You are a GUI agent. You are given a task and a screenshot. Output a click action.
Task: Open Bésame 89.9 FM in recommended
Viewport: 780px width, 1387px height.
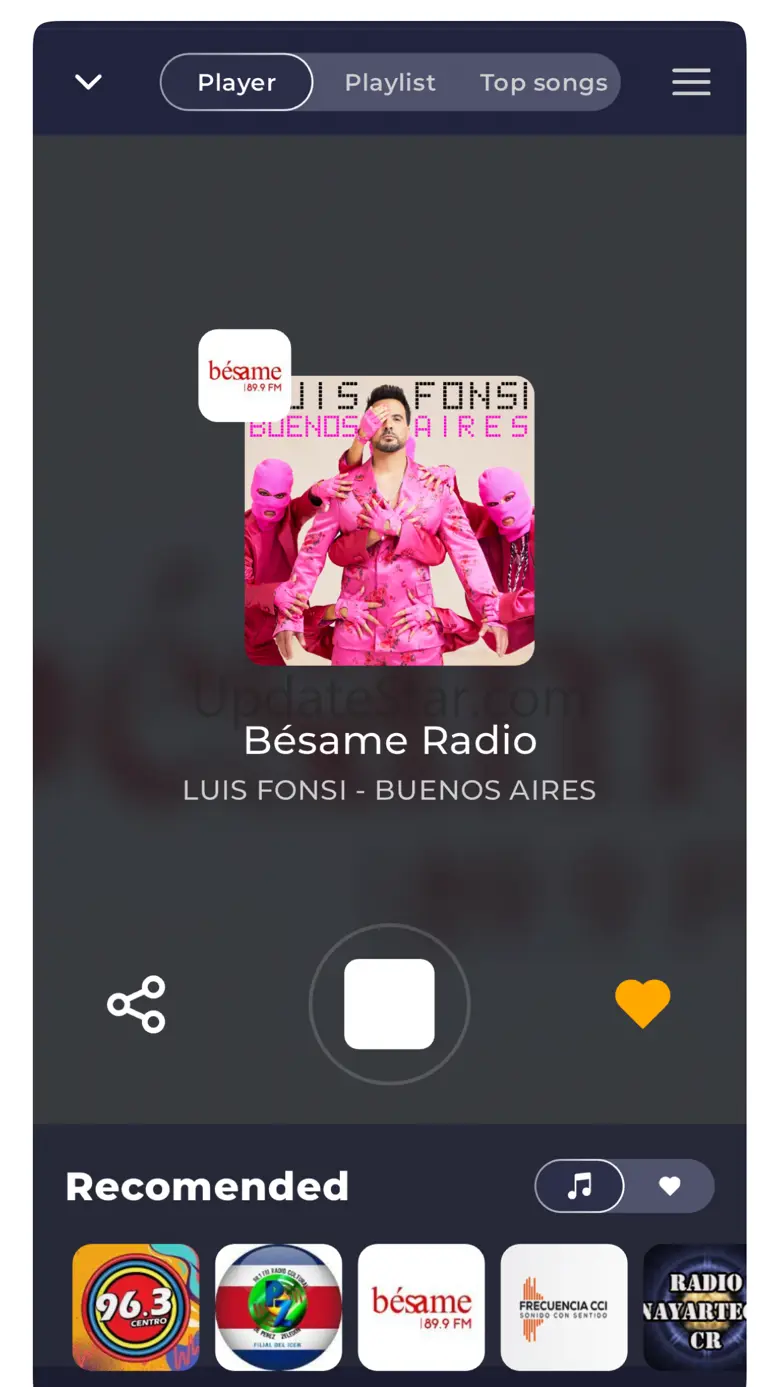(x=421, y=1306)
